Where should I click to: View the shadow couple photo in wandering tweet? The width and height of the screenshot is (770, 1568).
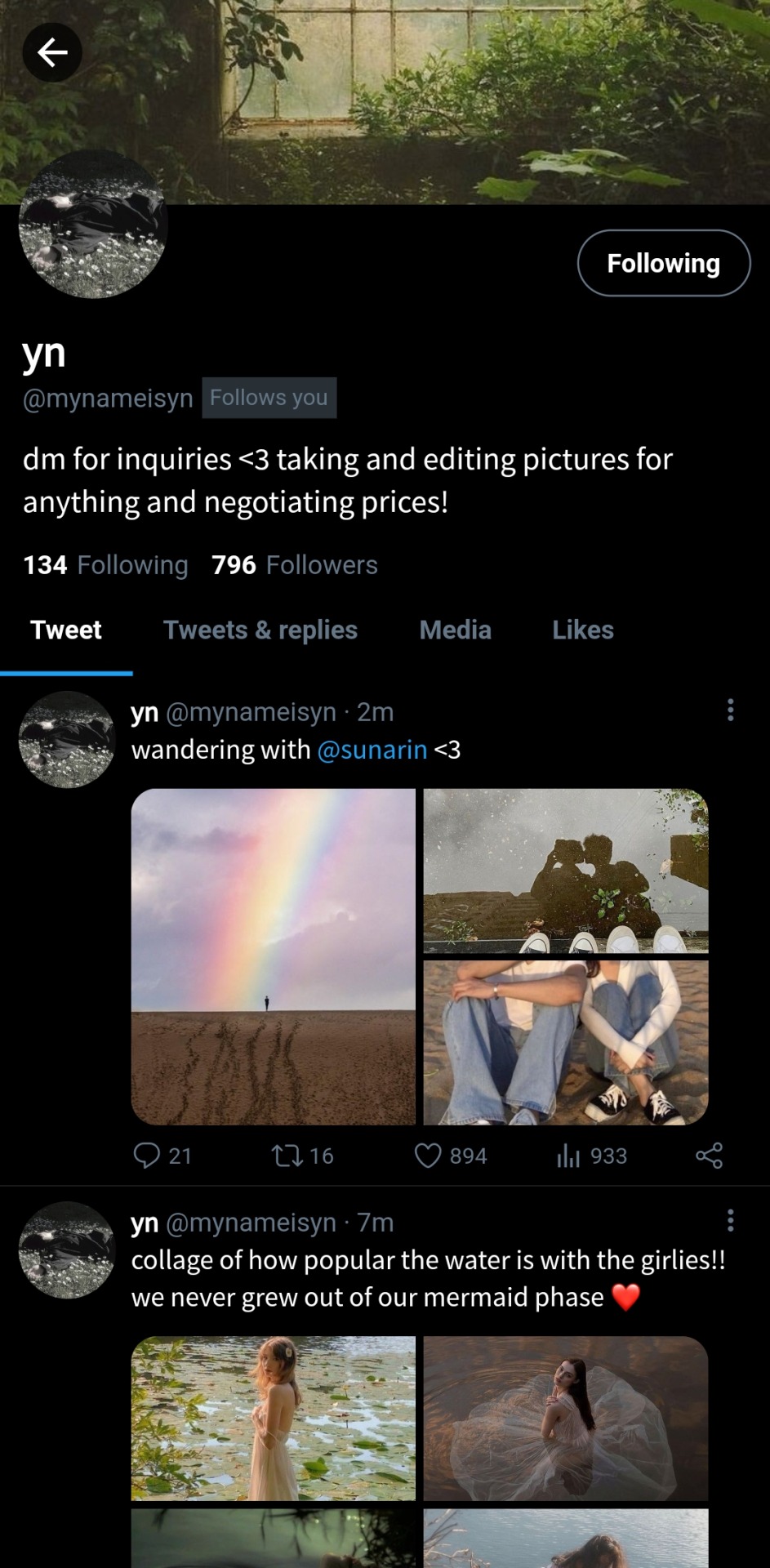[x=566, y=871]
